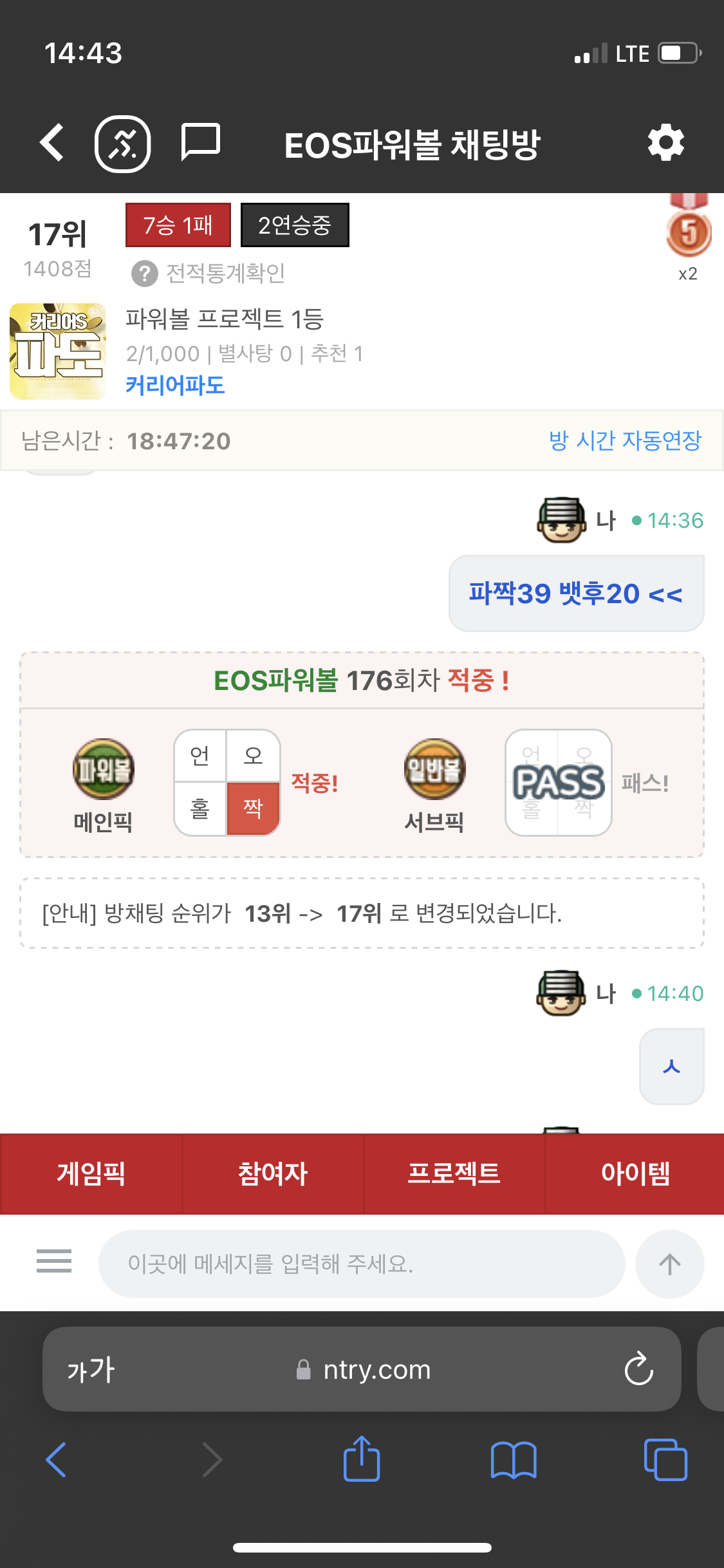The image size is (724, 1568).
Task: Open the 커리어파도 project thumbnail
Action: 58,351
